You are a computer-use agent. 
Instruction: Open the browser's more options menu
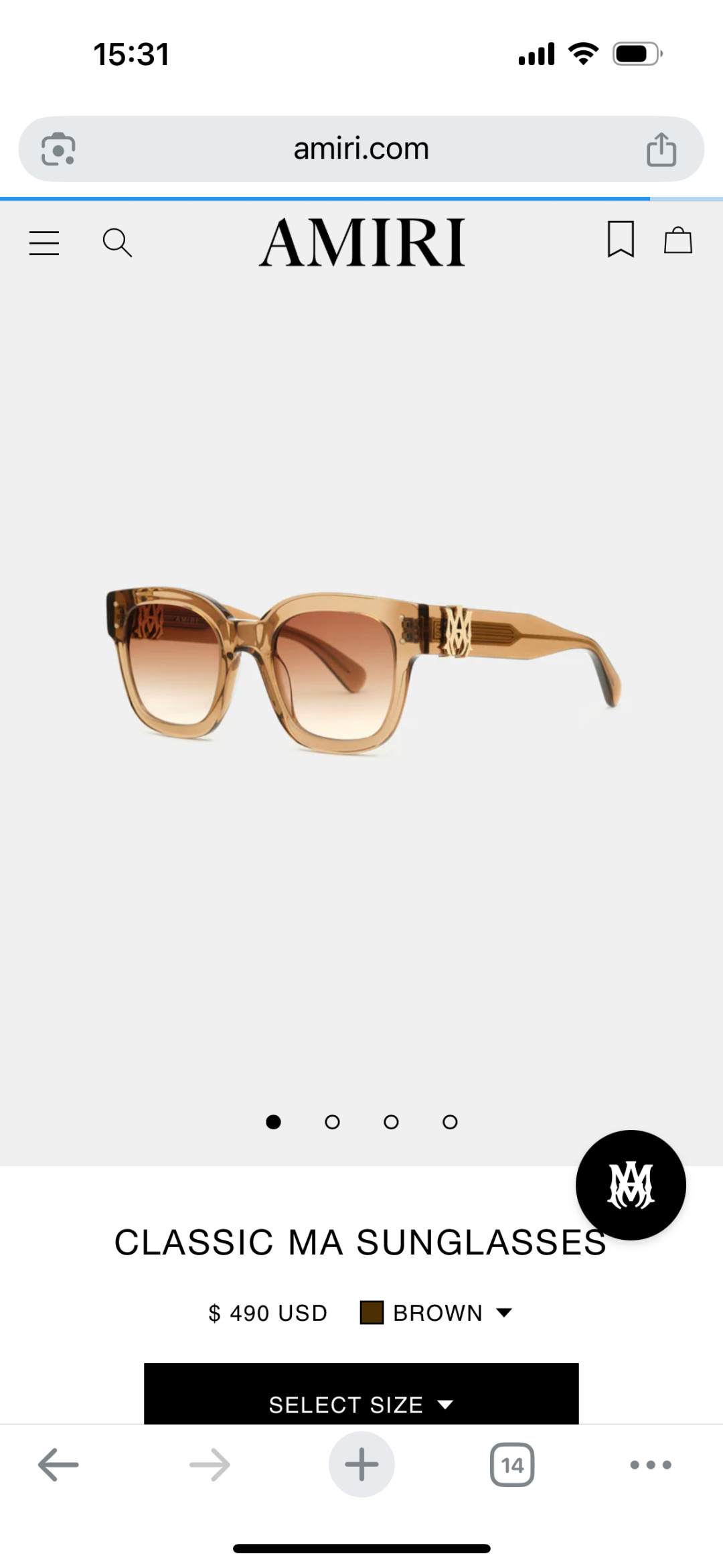coord(651,1465)
